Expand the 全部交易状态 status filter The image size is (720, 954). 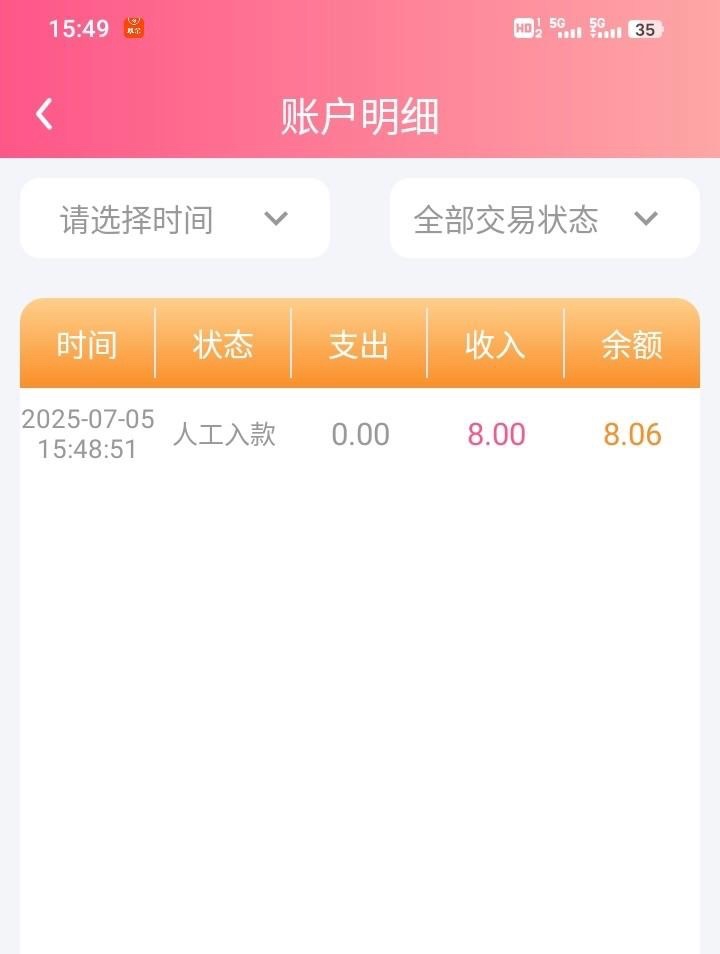[x=544, y=219]
